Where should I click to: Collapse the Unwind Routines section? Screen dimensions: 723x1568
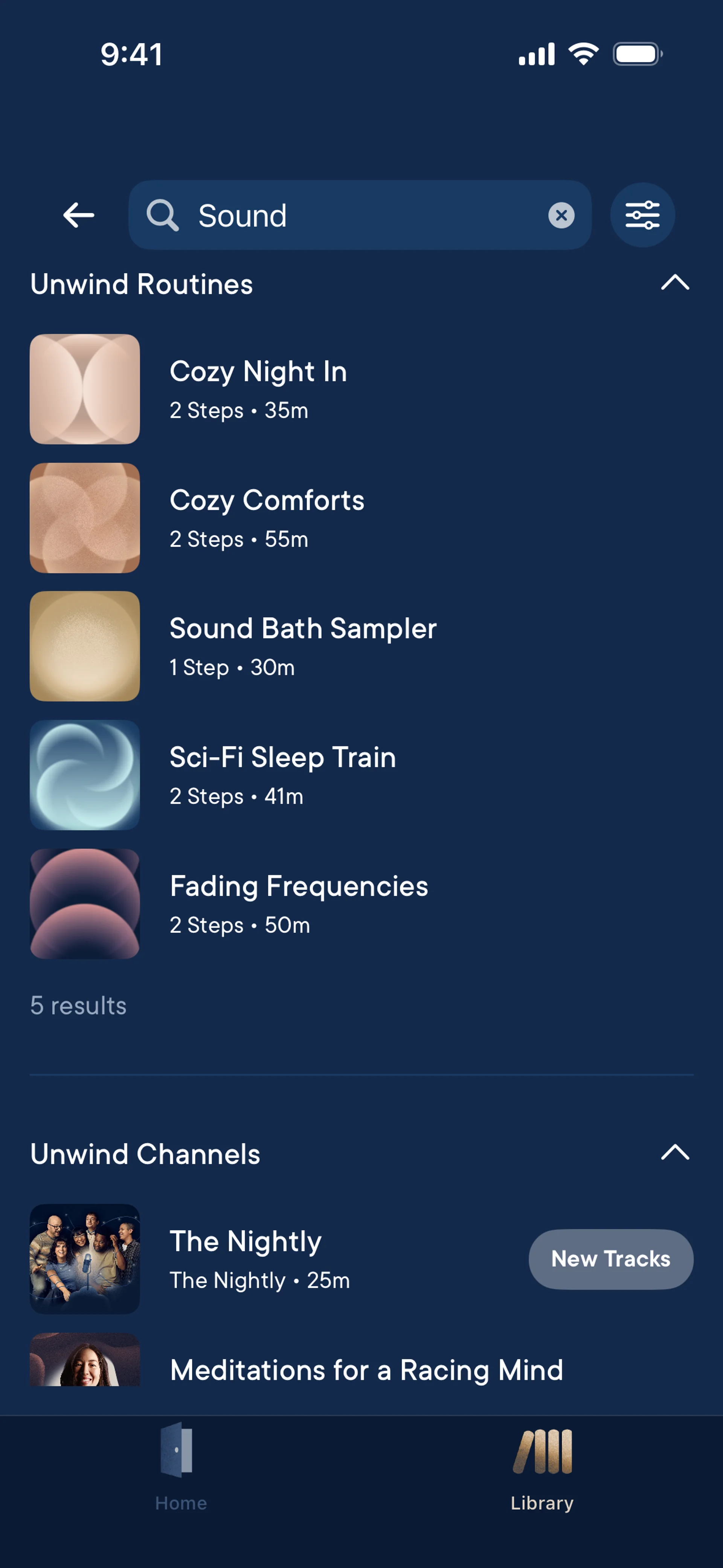(675, 283)
